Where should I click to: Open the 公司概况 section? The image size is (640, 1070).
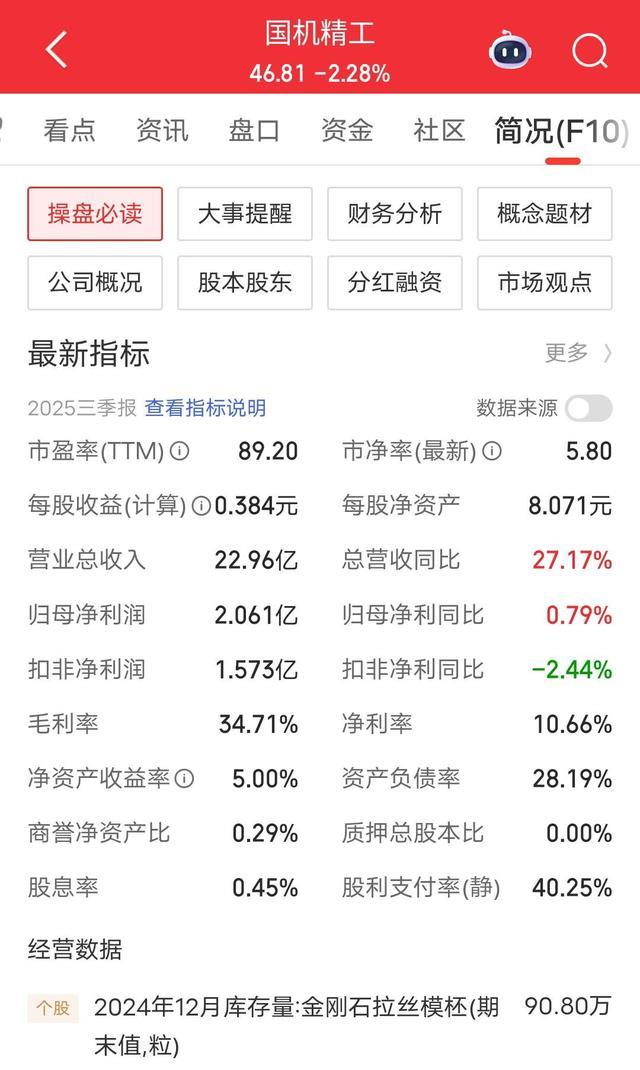point(95,282)
